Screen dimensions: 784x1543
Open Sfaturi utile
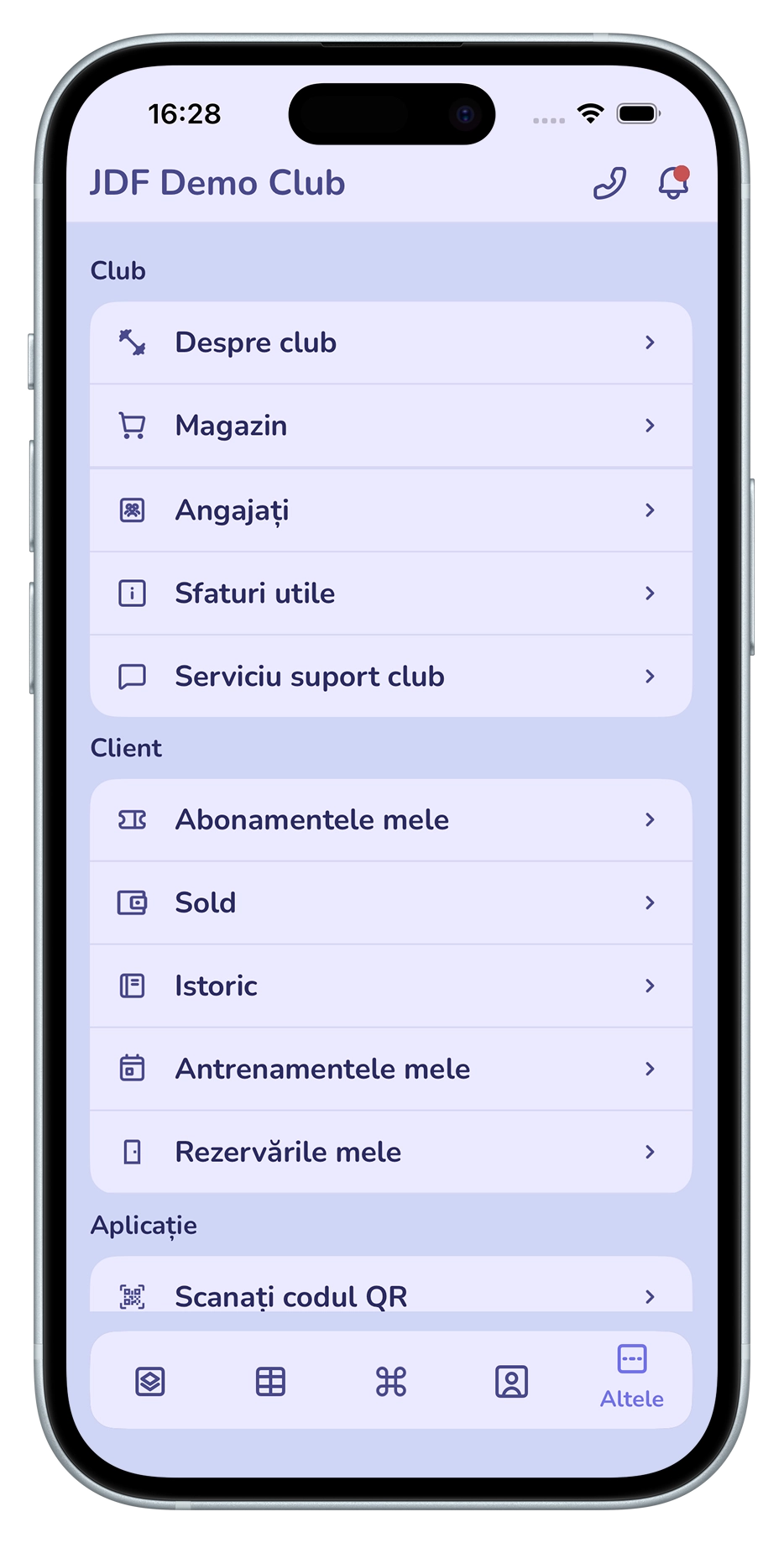[x=391, y=594]
